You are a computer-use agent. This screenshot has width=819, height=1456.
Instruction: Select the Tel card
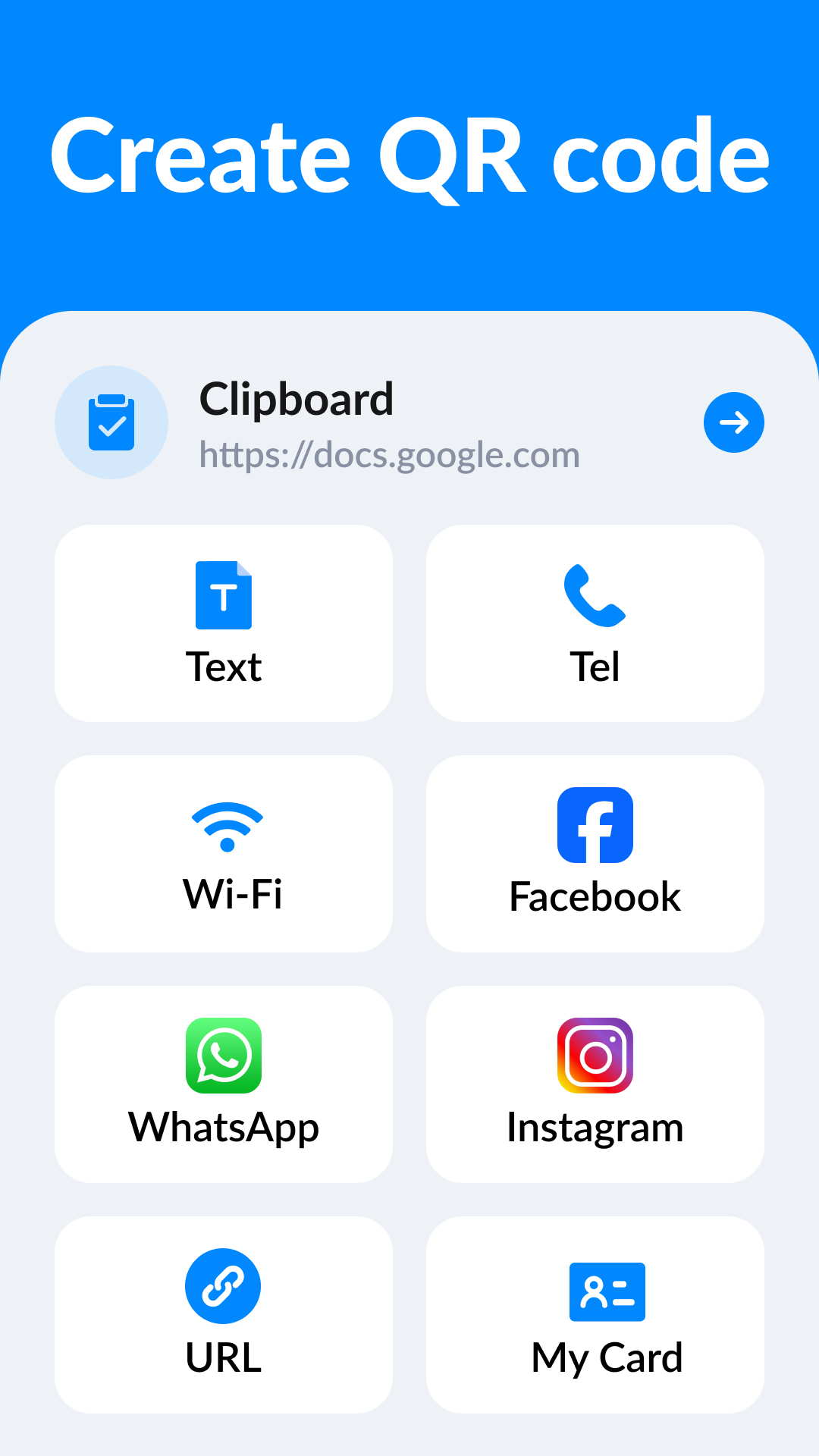tap(595, 623)
